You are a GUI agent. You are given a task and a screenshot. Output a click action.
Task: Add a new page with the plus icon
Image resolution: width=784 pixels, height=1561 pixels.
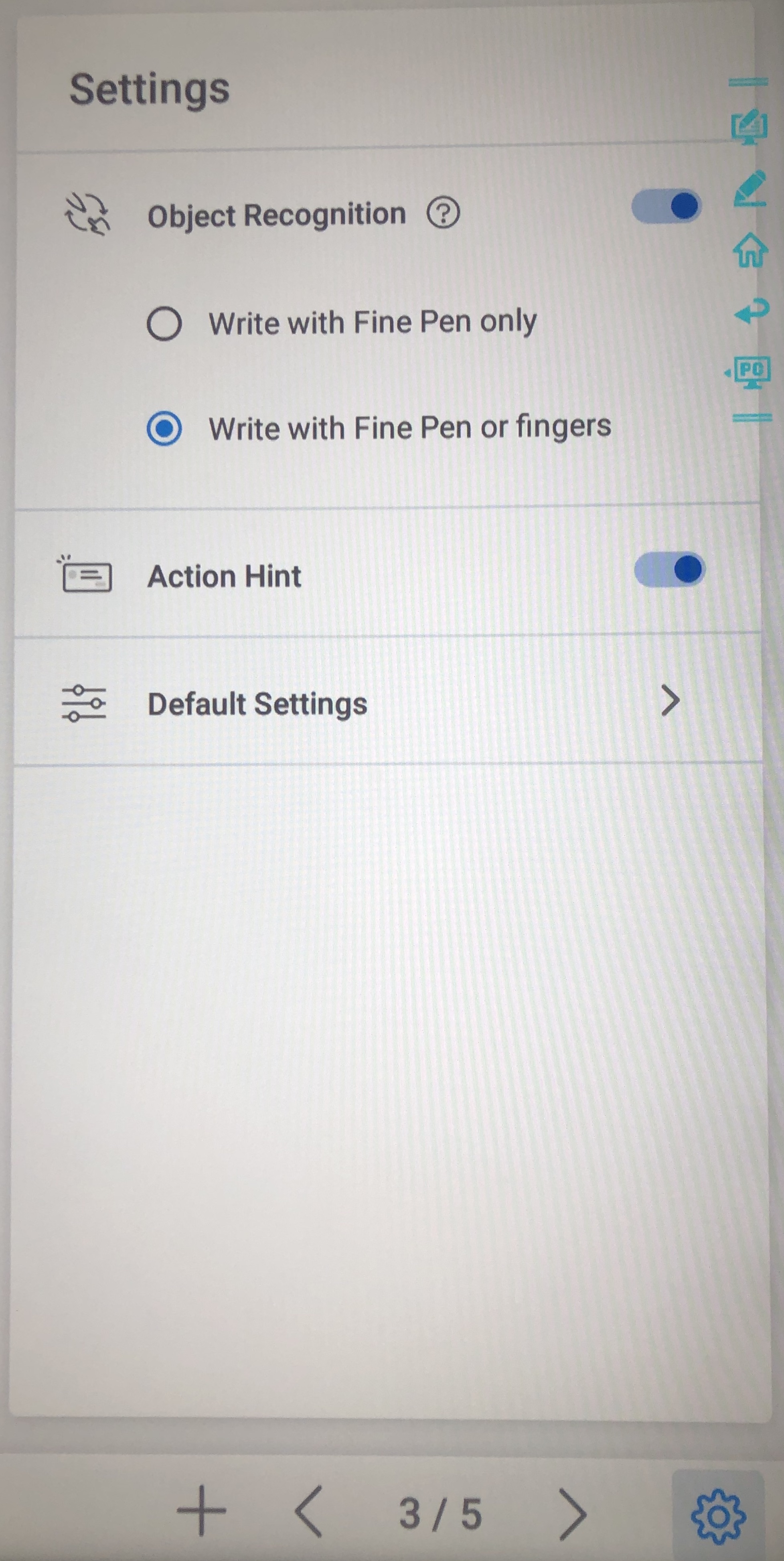point(201,1511)
